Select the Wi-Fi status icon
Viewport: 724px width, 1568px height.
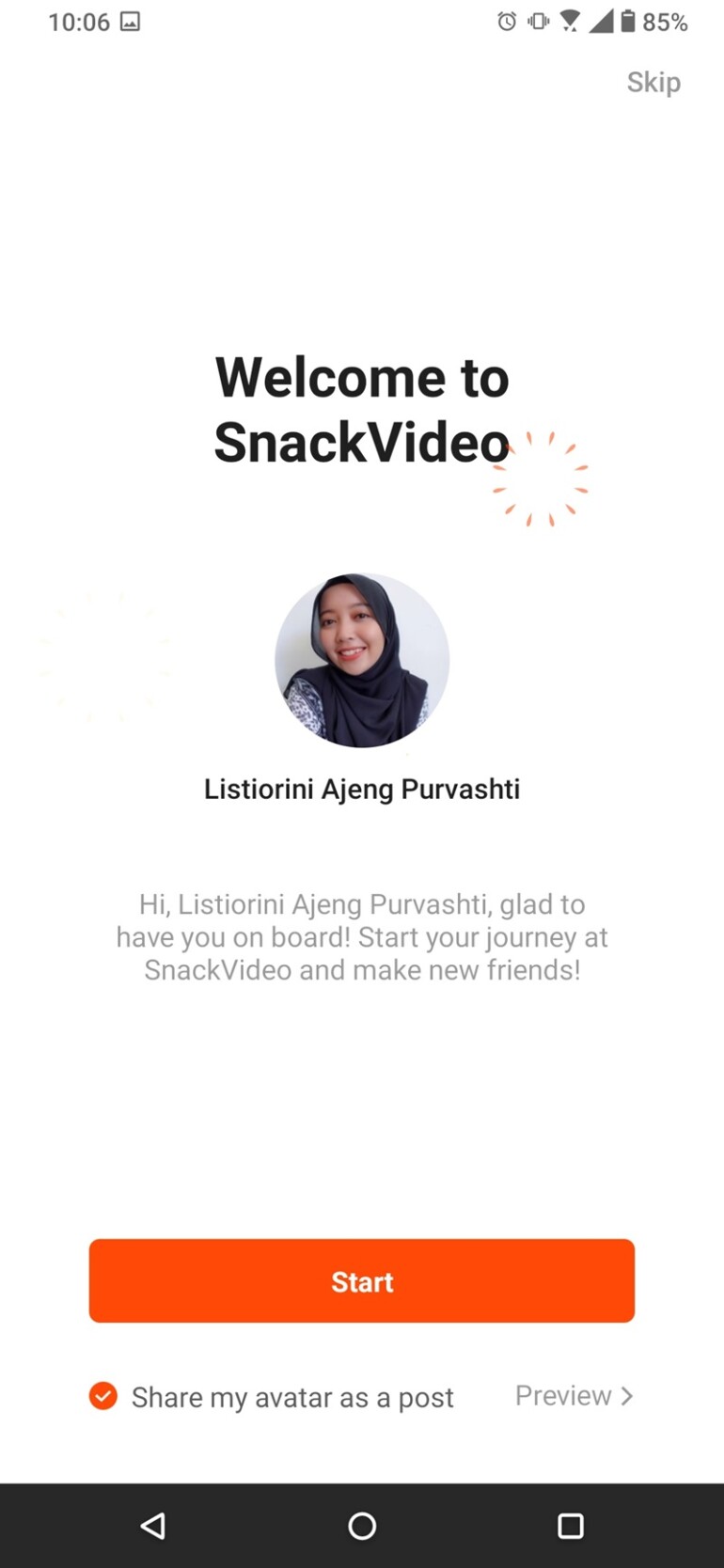click(571, 21)
